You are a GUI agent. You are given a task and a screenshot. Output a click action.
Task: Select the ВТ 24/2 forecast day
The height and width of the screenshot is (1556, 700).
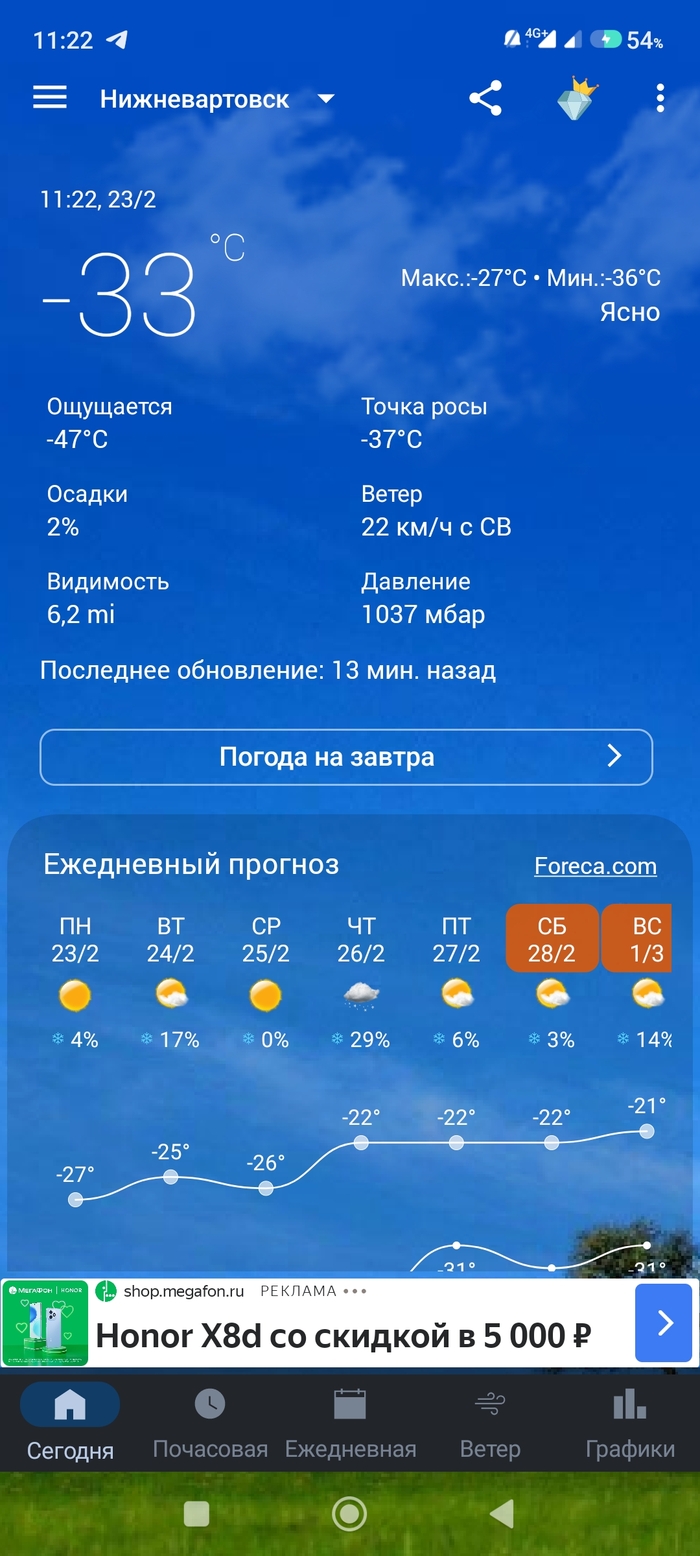click(x=171, y=938)
